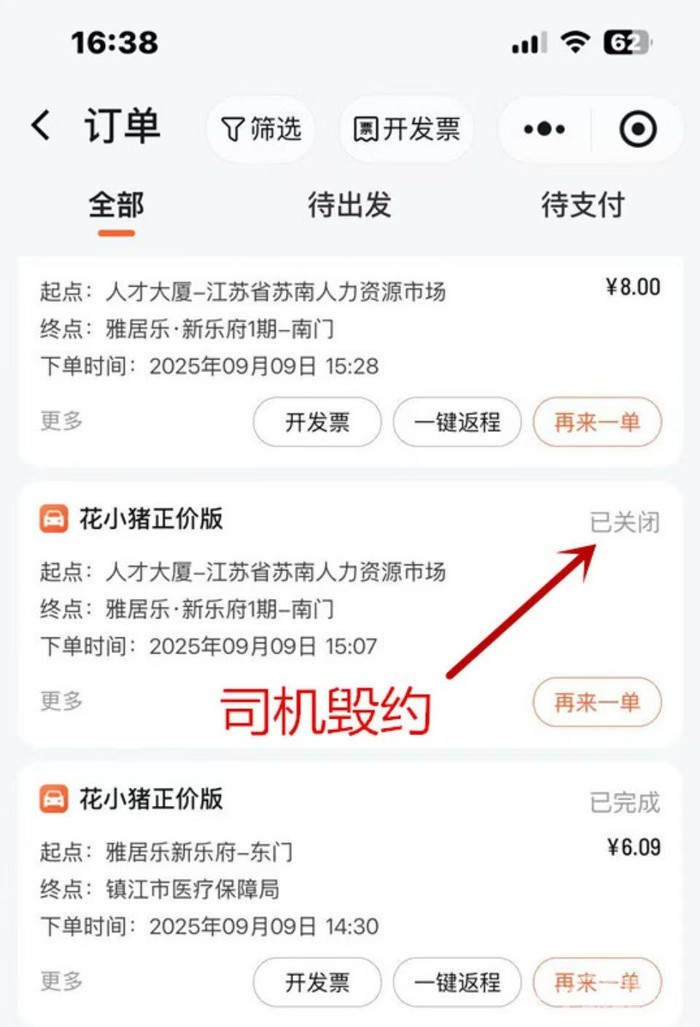
Task: Expand 更多 on the 15:28 order
Action: (61, 421)
